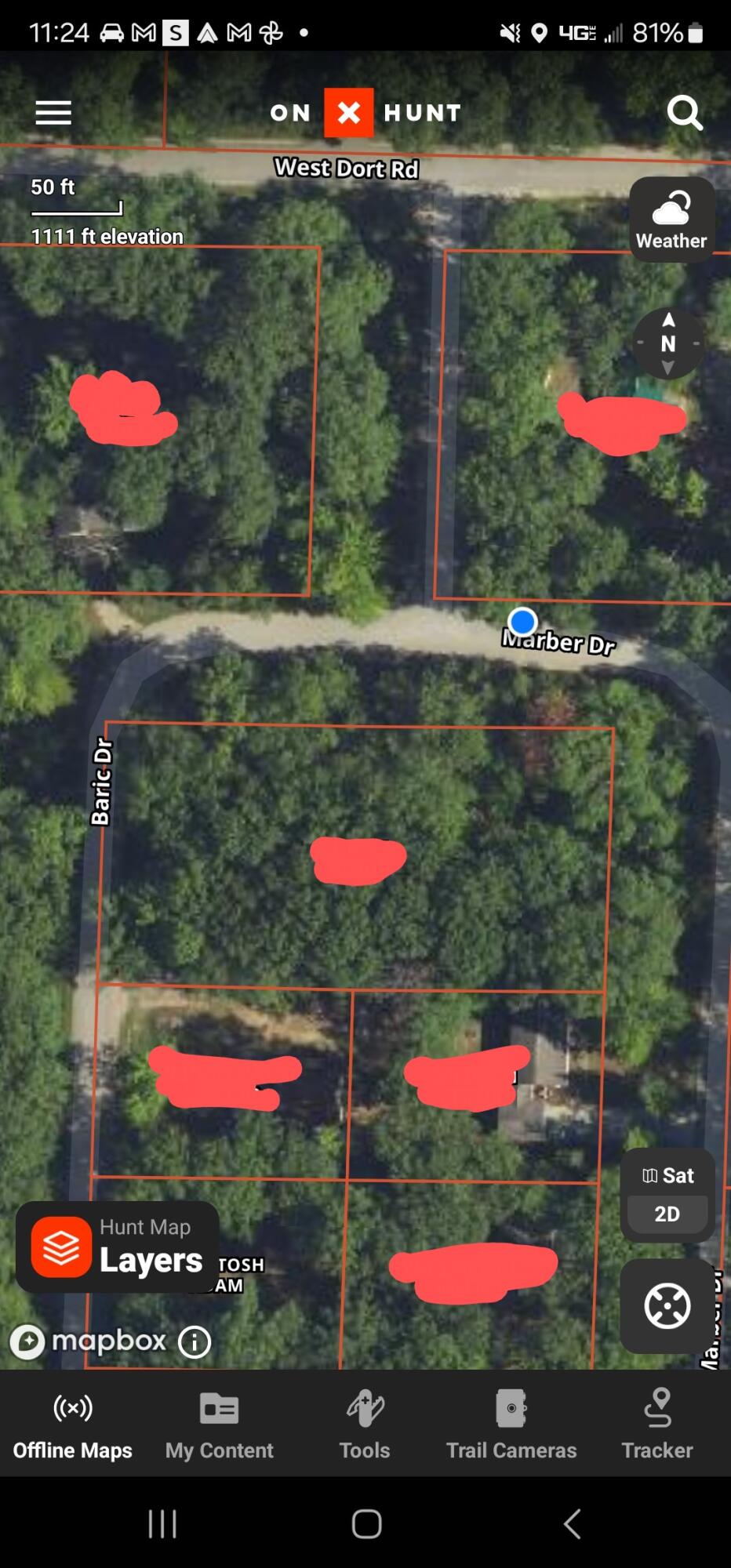Image resolution: width=731 pixels, height=1568 pixels.
Task: Tap the compass to reset north orientation
Action: (668, 343)
